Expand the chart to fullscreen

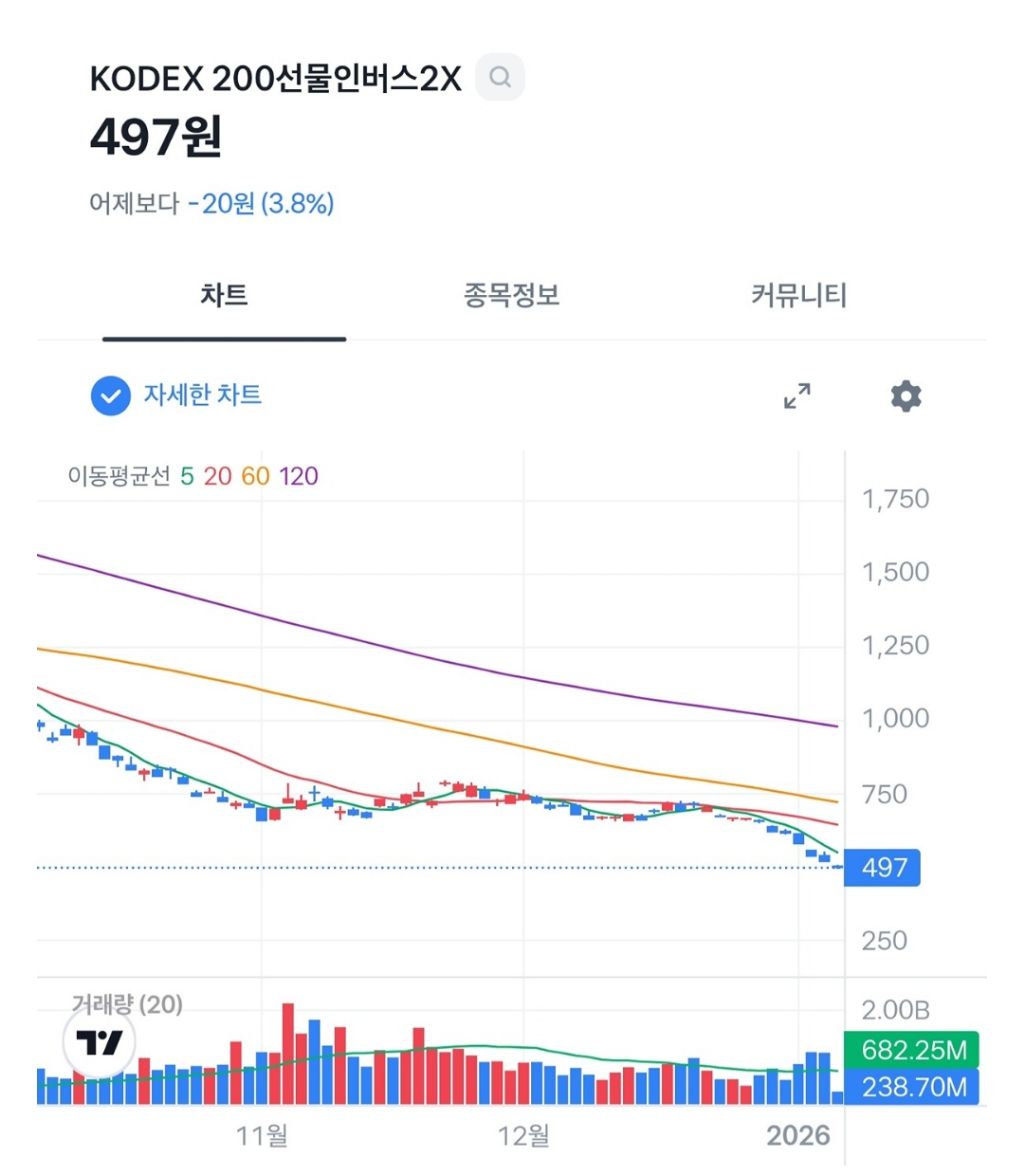(x=797, y=396)
